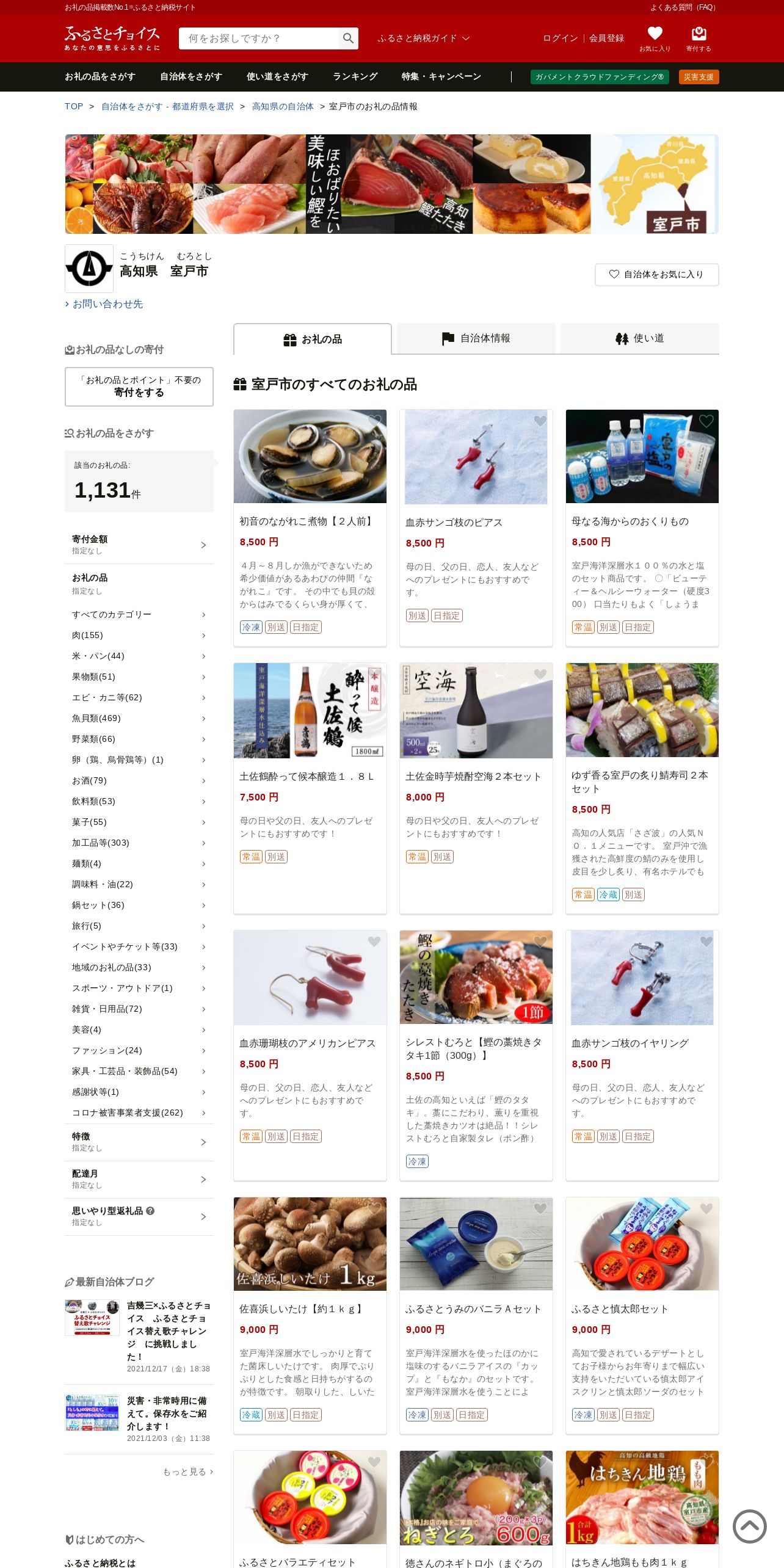Image resolution: width=784 pixels, height=1568 pixels.
Task: Expand the ふるさと納税ガイド dropdown
Action: (423, 38)
